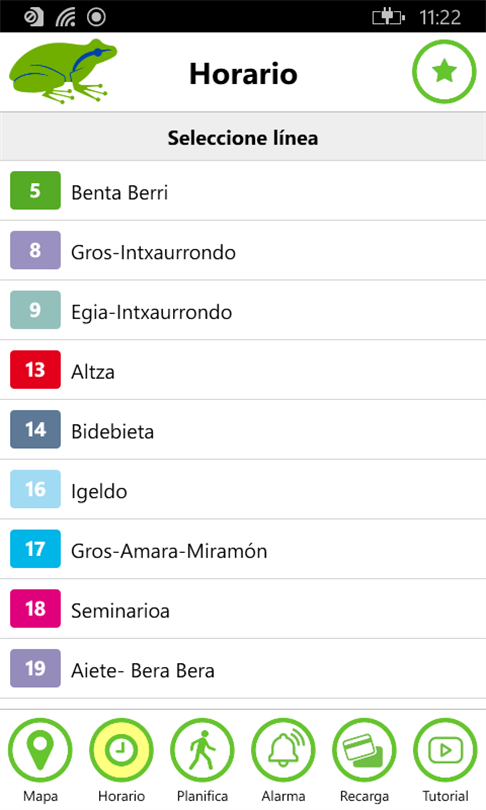Open the Tutorial tab

(x=445, y=760)
